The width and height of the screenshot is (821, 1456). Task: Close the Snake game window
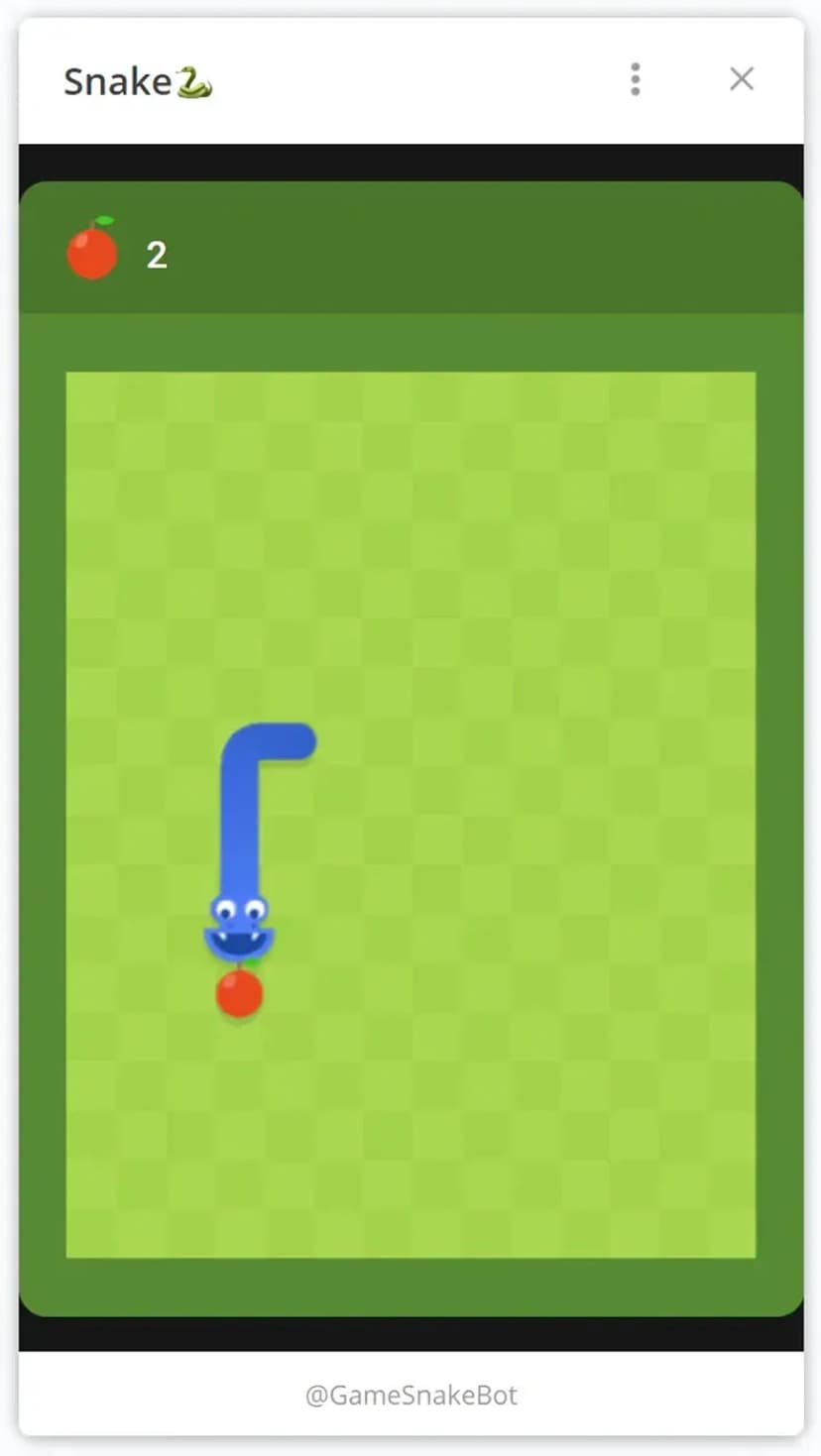(x=742, y=79)
